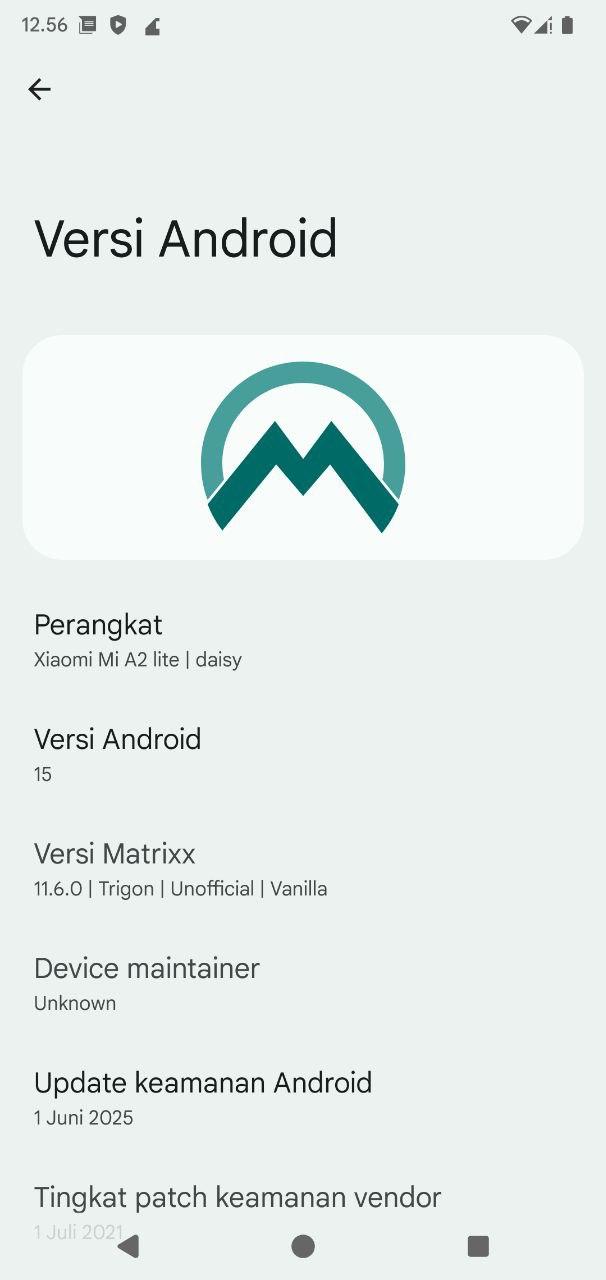
Task: Open recent apps from navigation bar
Action: (x=478, y=1246)
